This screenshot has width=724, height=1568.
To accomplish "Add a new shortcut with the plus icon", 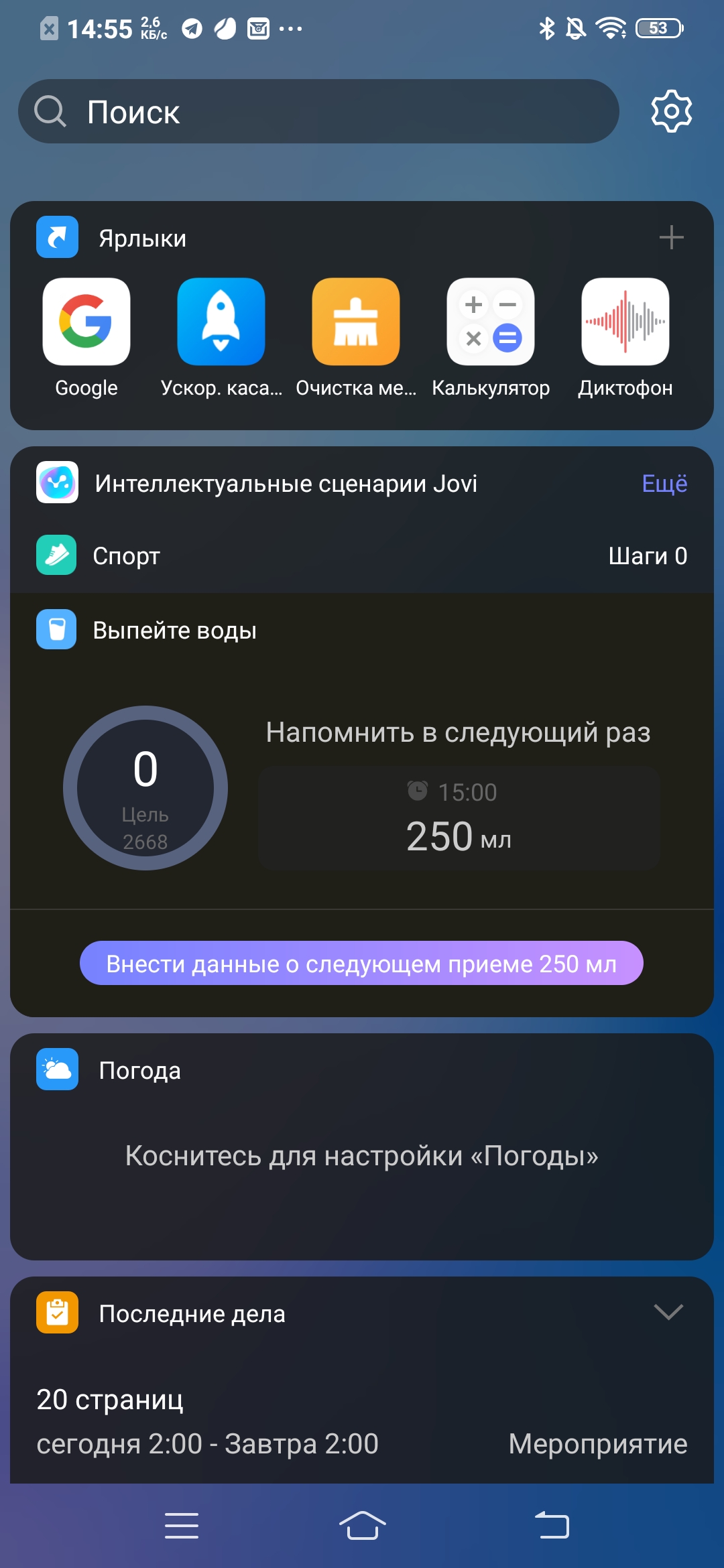I will coord(672,237).
